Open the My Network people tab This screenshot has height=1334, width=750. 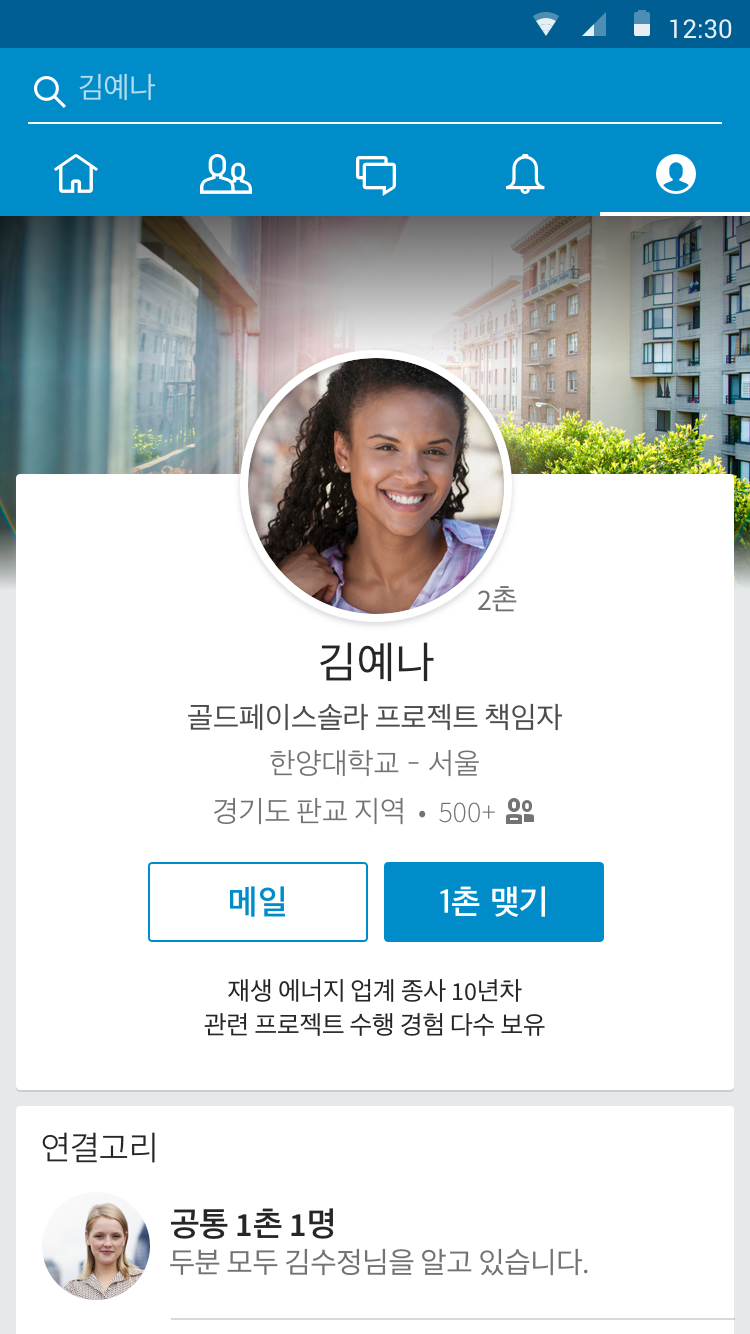[226, 174]
